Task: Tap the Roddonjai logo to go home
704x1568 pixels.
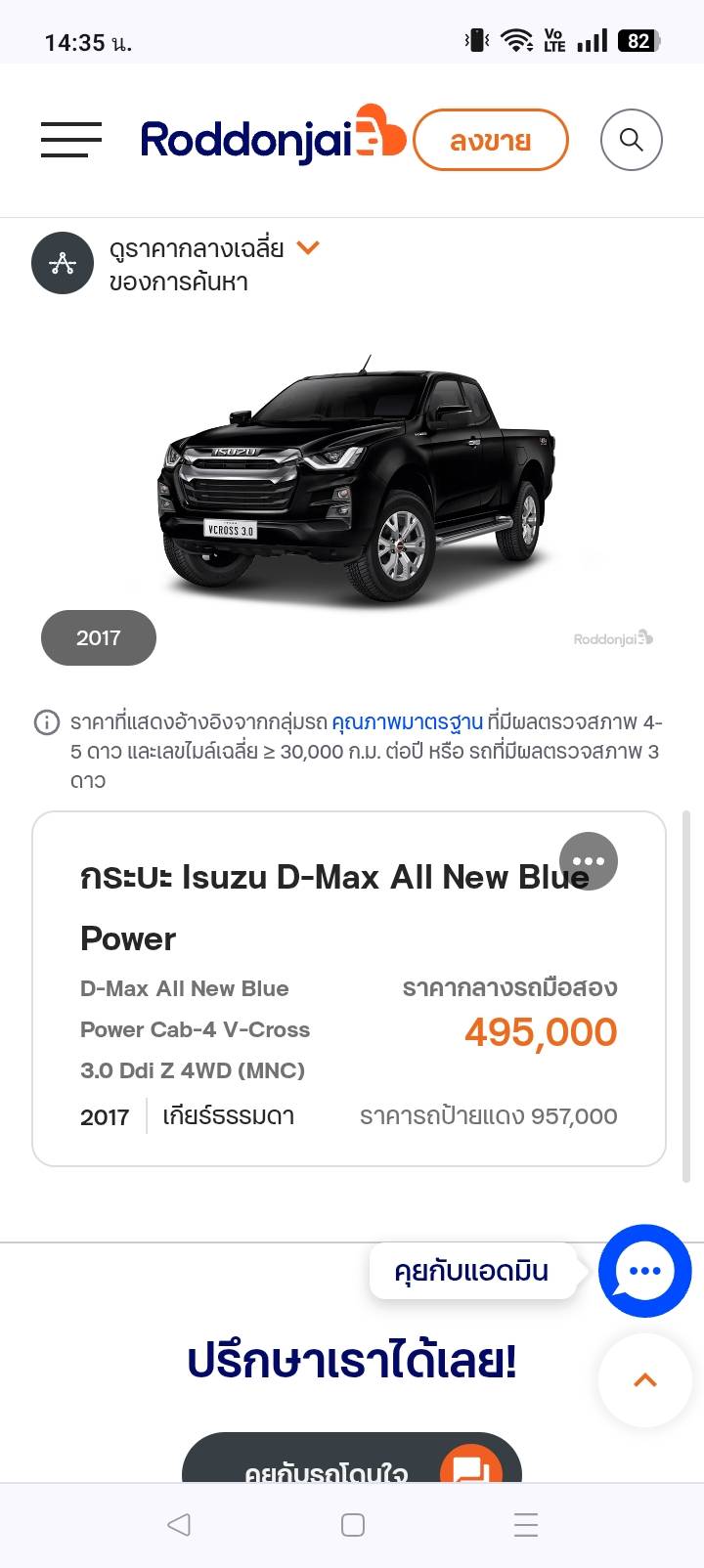Action: [273, 138]
